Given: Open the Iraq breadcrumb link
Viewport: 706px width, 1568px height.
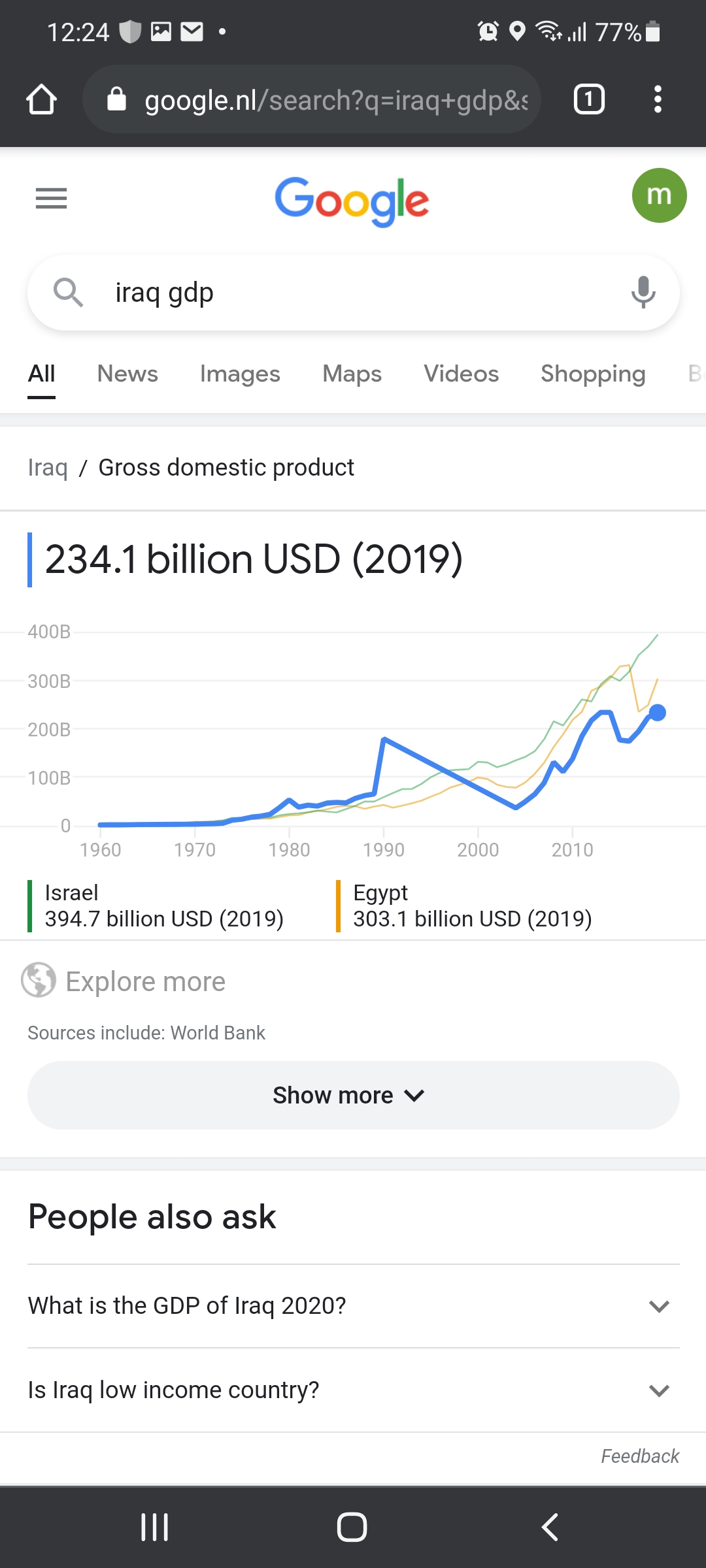Looking at the screenshot, I should (x=48, y=468).
